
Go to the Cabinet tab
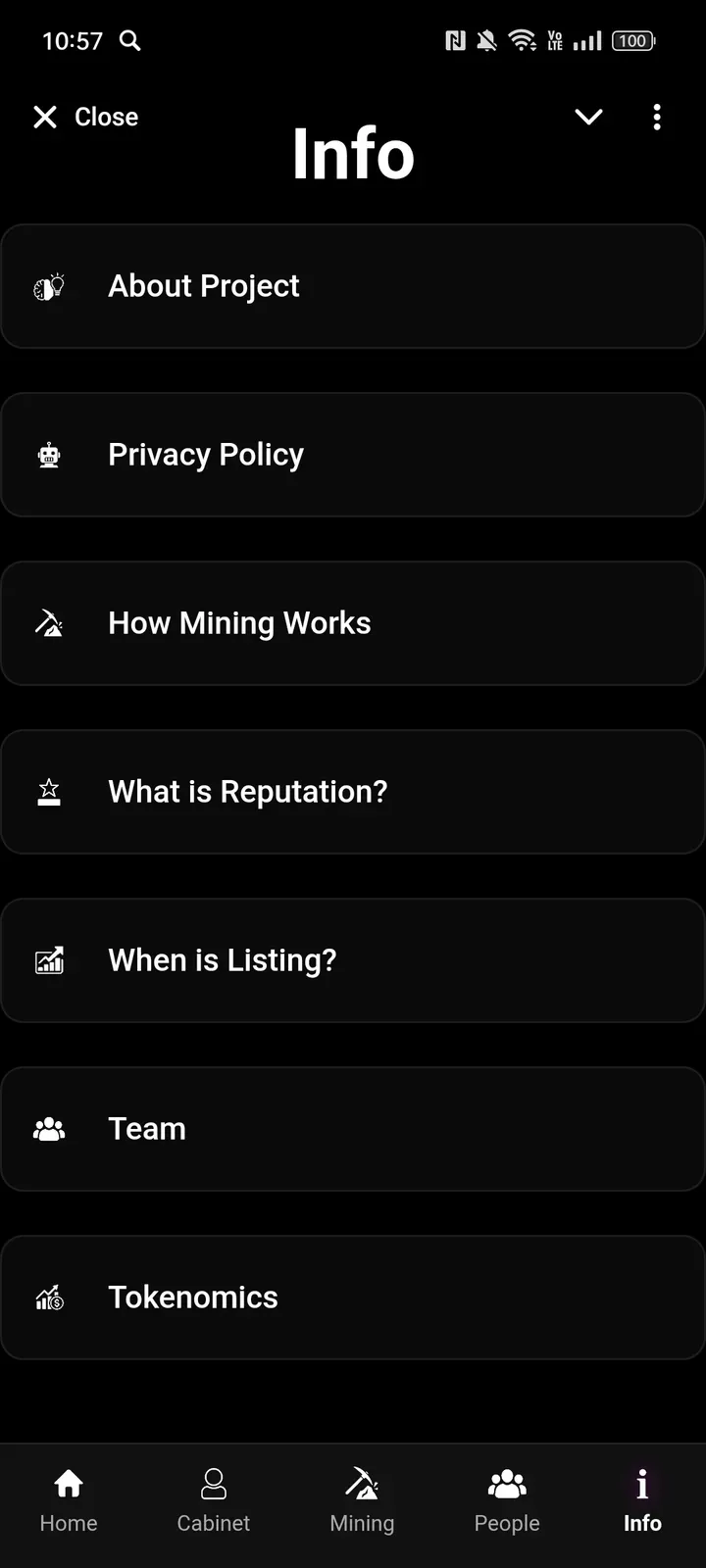pos(213,1501)
